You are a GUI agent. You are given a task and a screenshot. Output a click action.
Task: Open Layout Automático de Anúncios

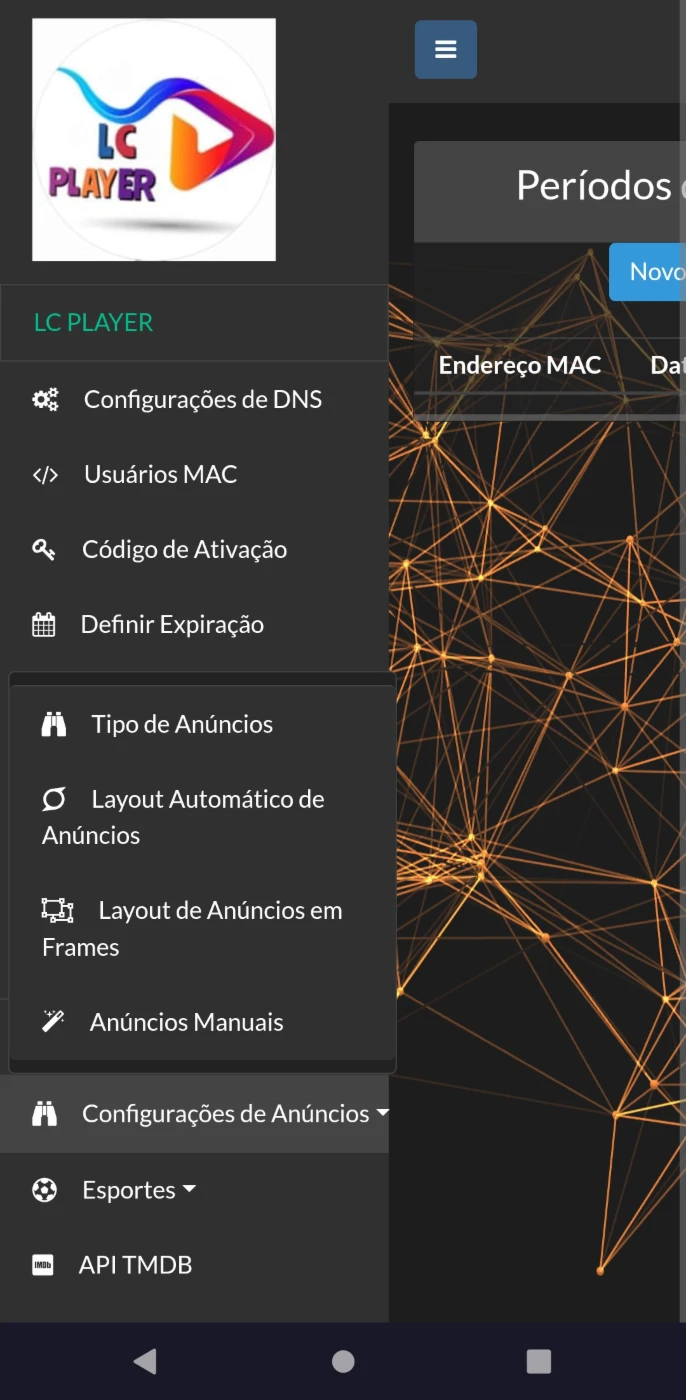point(203,817)
